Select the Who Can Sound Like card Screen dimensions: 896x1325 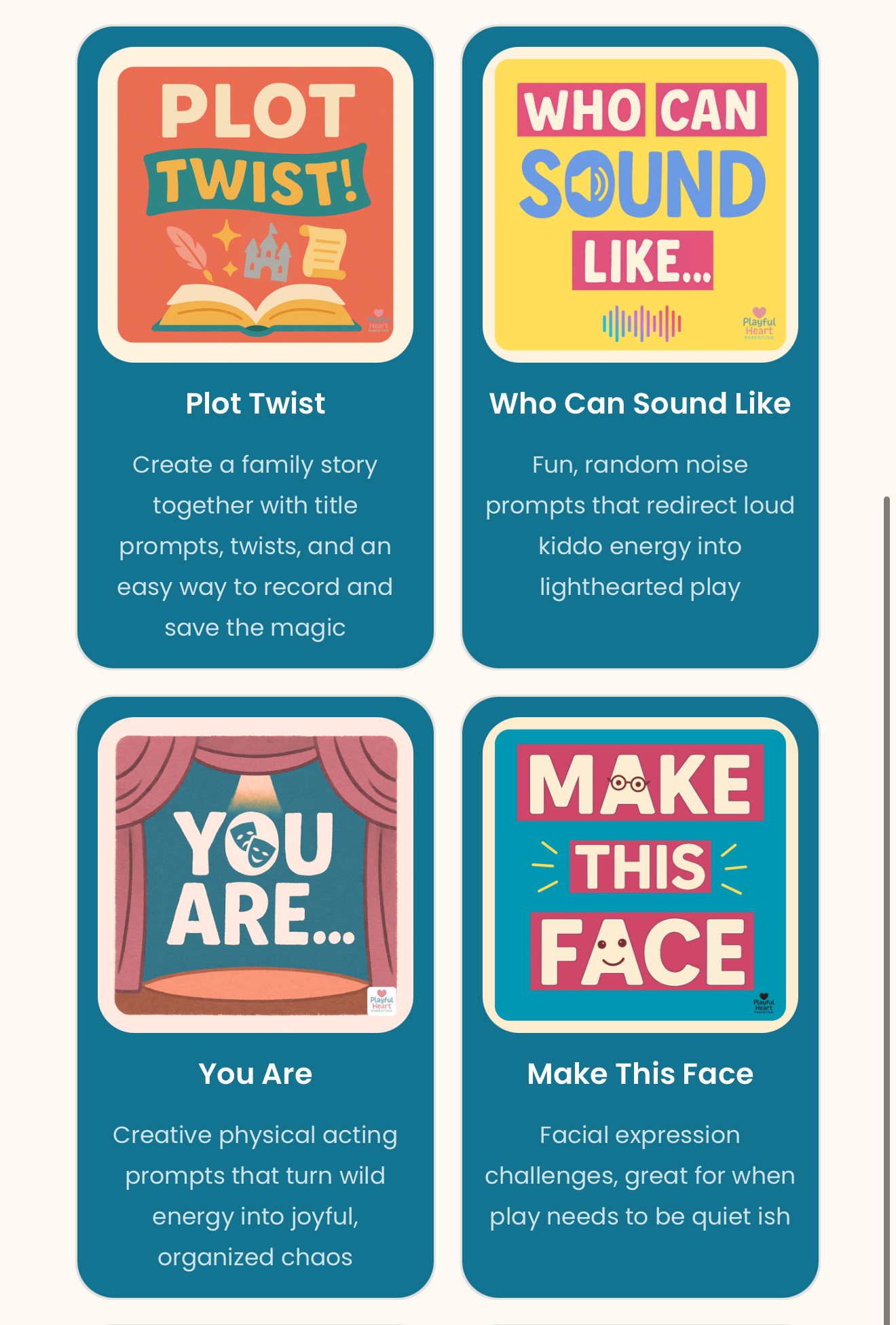(639, 346)
